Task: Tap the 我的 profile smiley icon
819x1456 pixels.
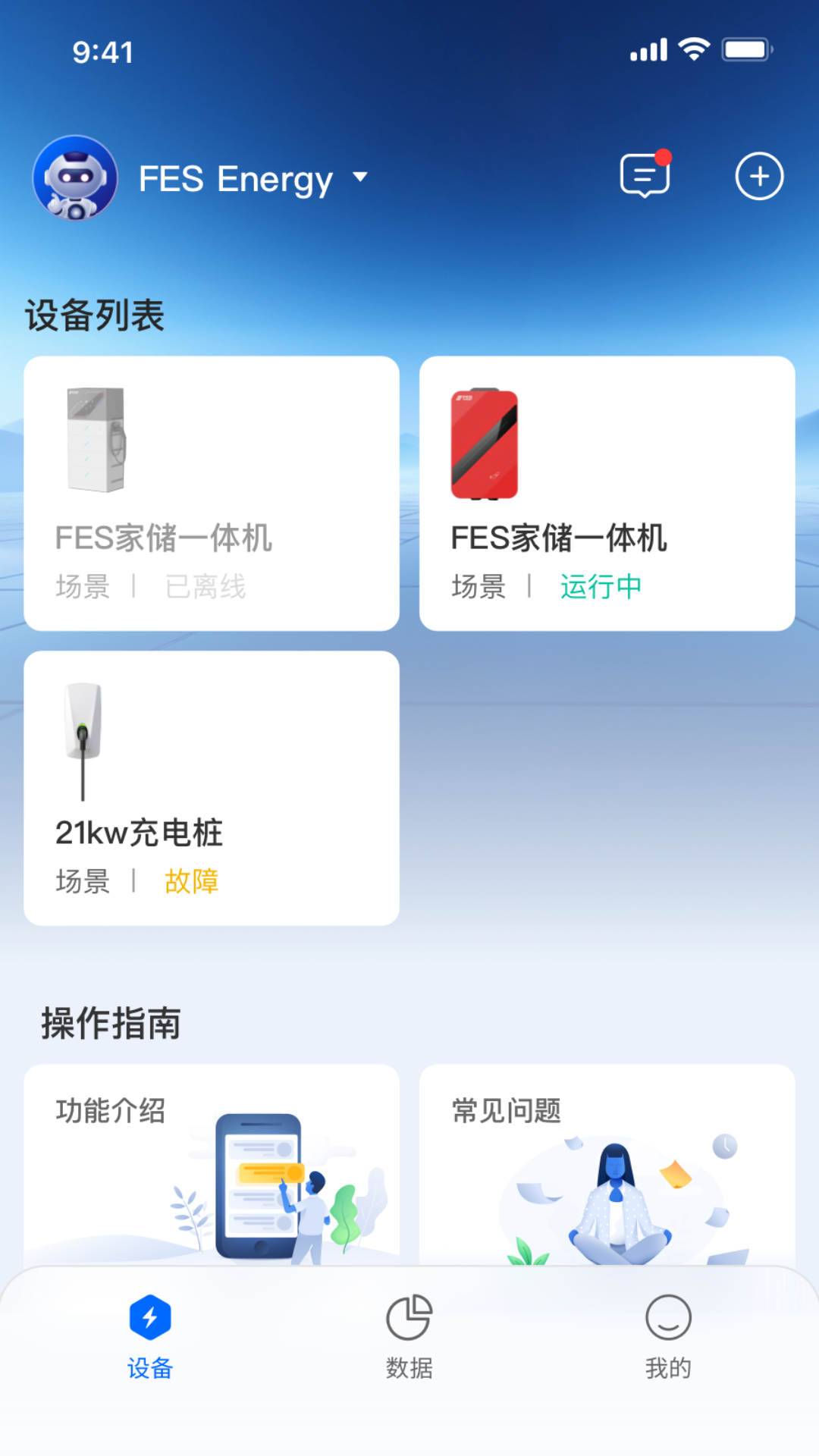Action: (667, 1318)
